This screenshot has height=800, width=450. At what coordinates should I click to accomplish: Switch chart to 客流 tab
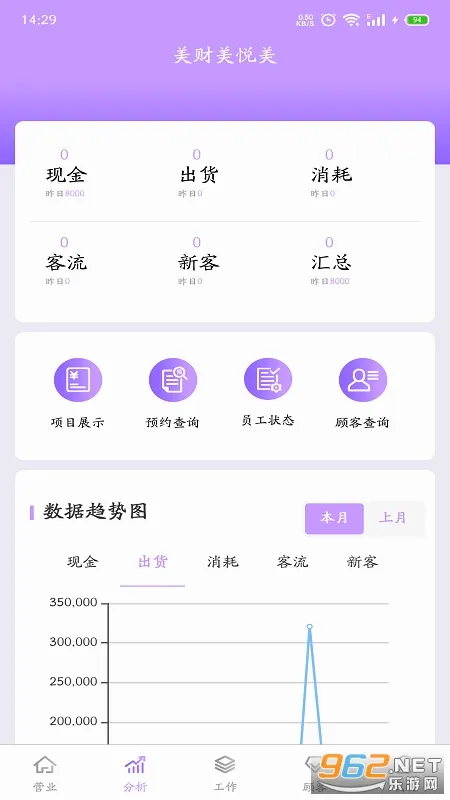point(292,562)
